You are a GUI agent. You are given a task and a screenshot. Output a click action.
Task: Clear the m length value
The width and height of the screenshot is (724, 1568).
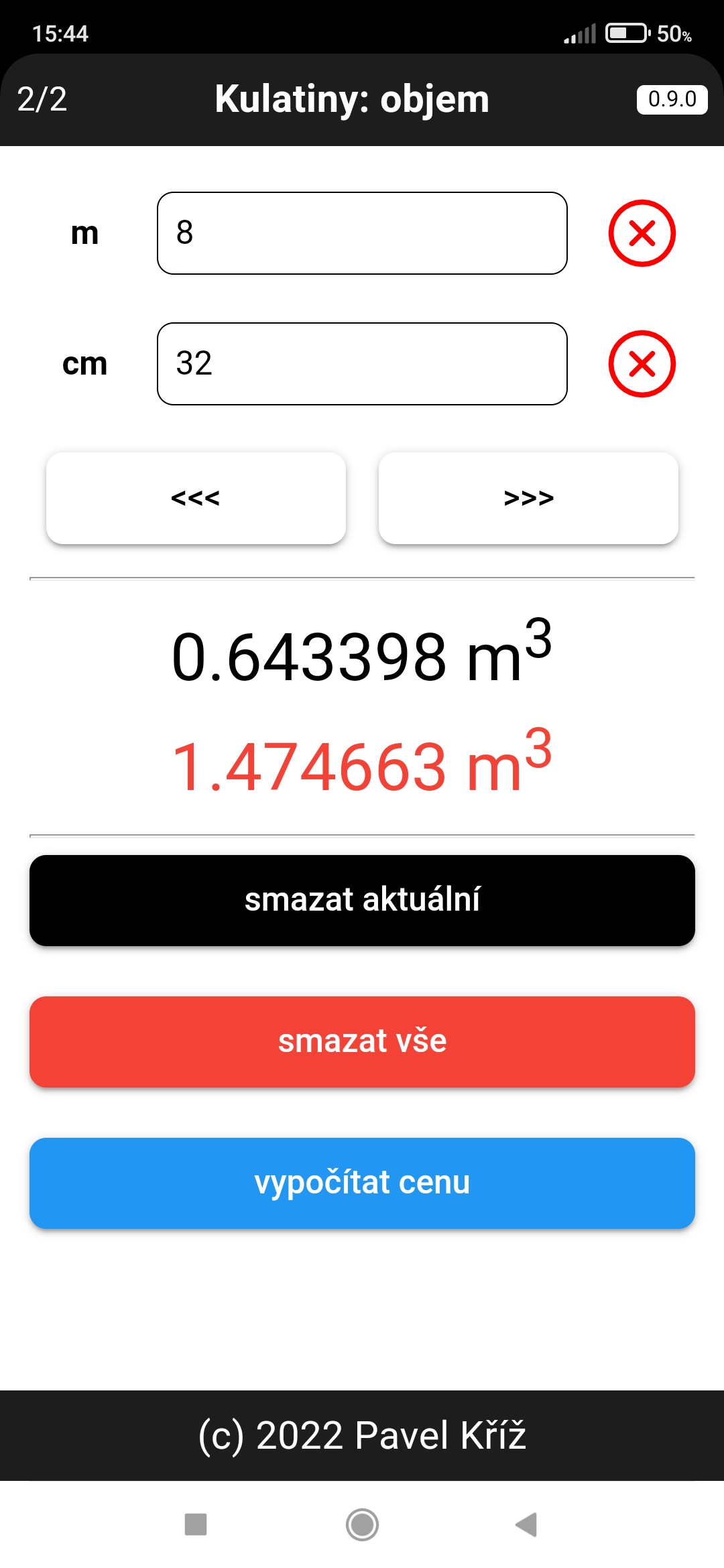click(x=642, y=233)
